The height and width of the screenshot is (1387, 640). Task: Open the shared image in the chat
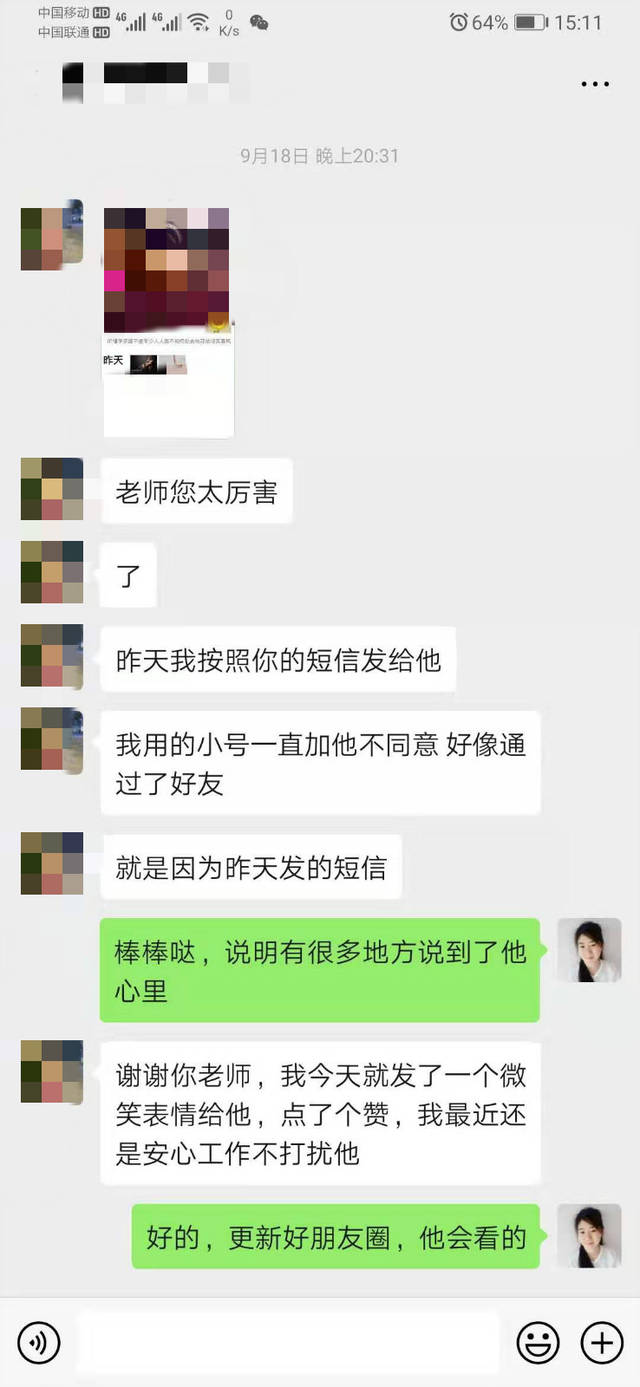[168, 320]
